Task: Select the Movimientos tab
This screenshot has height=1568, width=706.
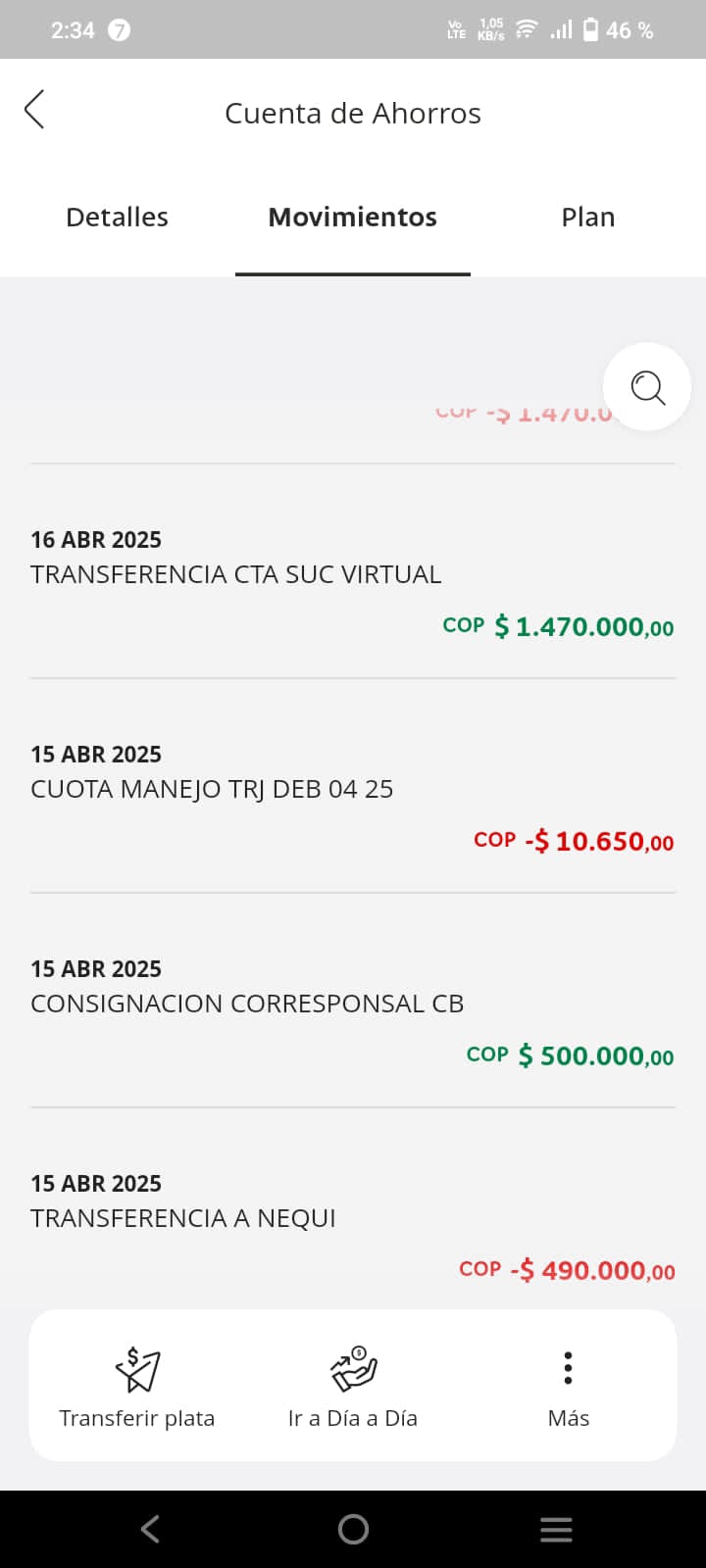Action: (352, 218)
